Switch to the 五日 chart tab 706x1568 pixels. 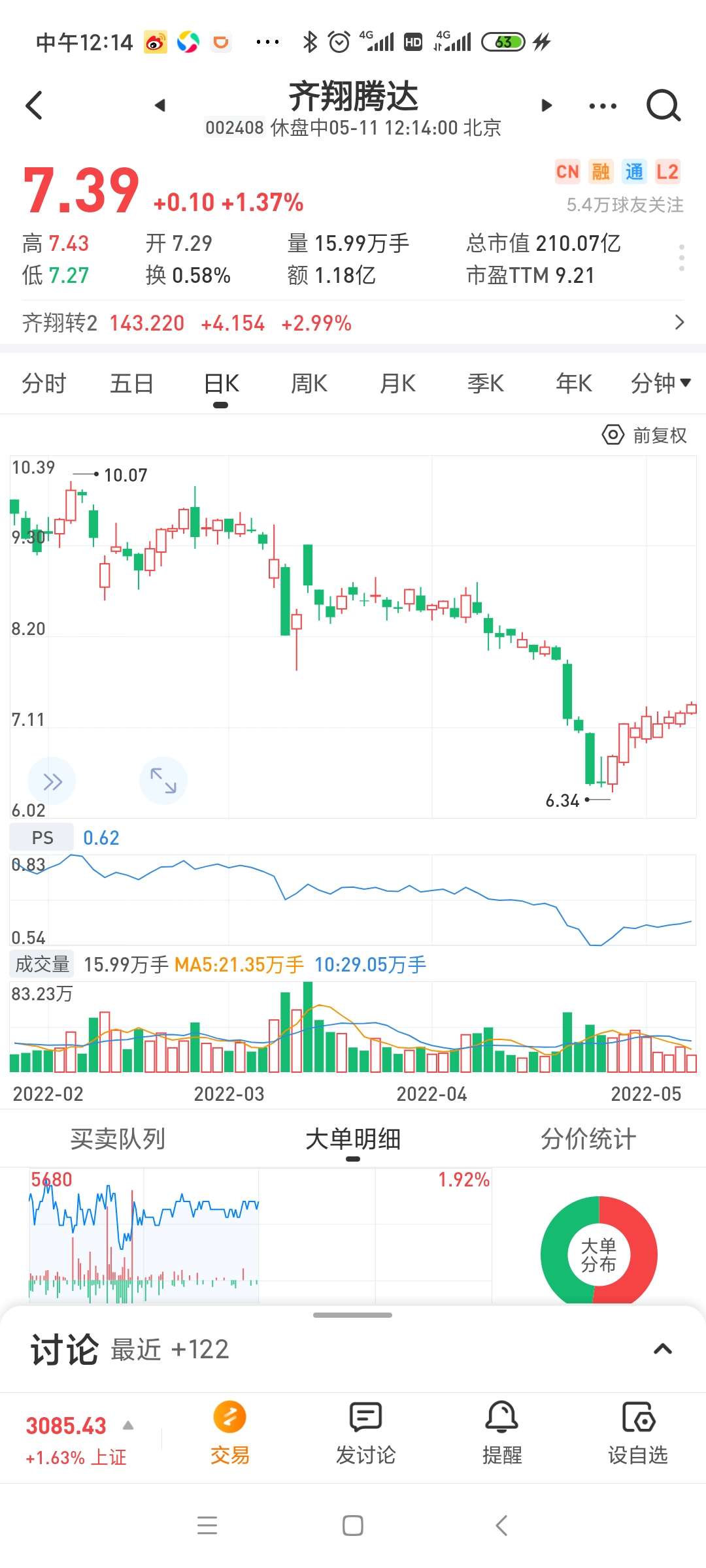pos(131,384)
